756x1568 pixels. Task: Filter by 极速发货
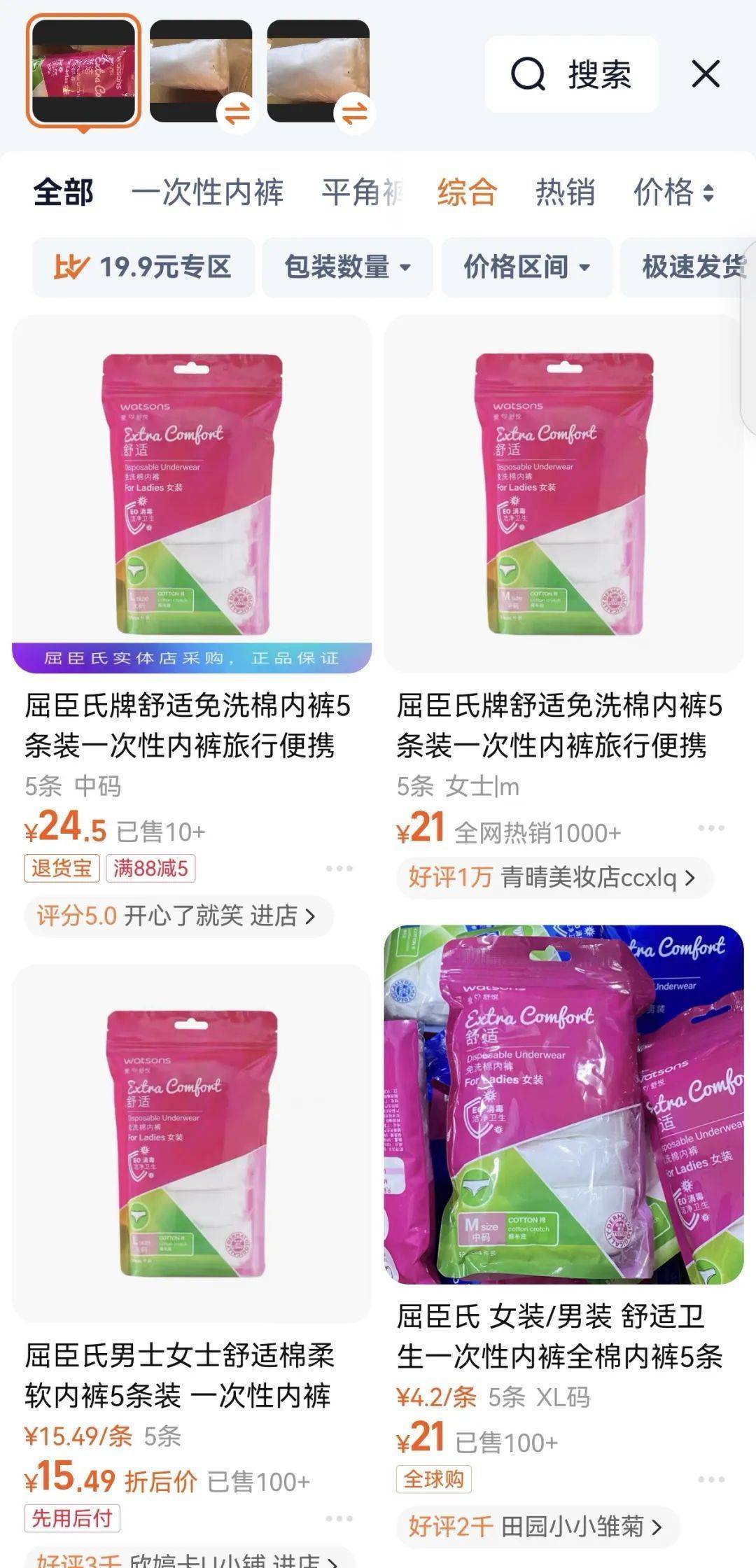pyautogui.click(x=693, y=267)
